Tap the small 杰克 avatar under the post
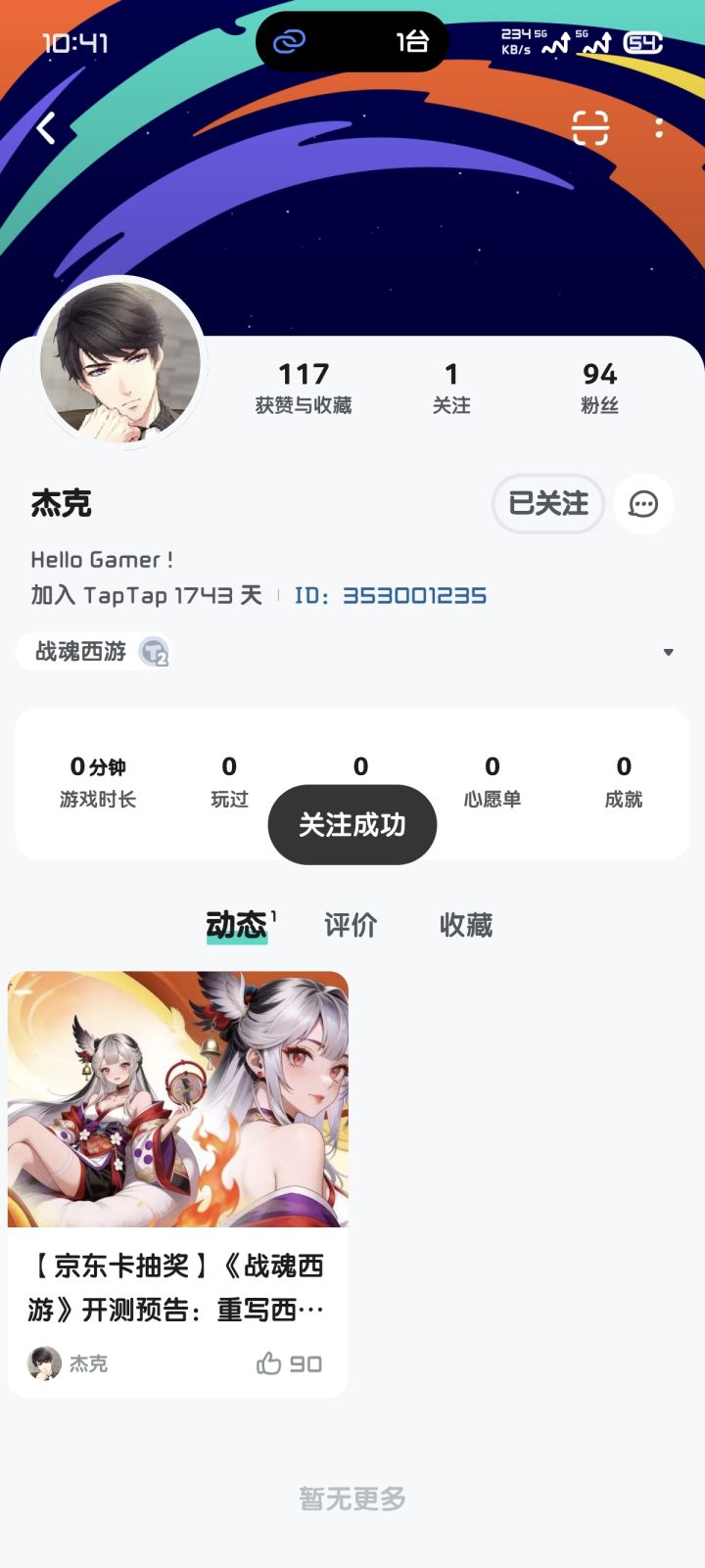 coord(39,1363)
